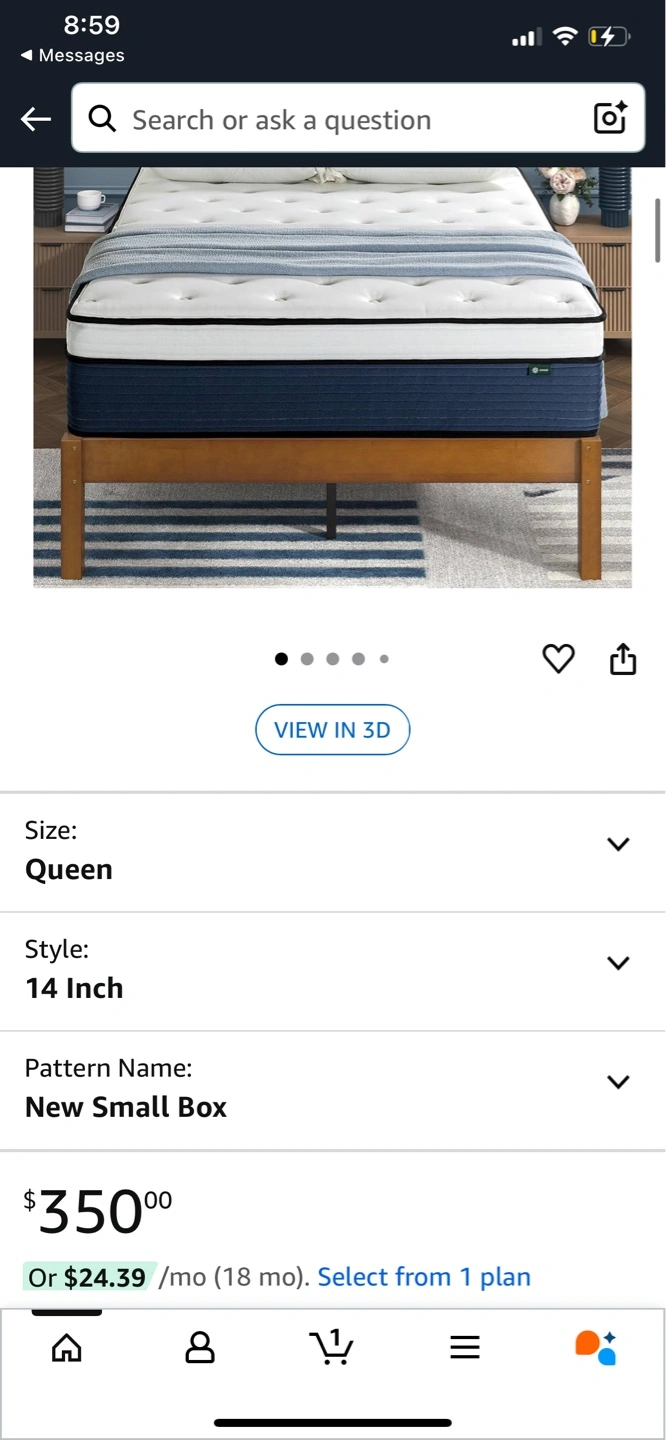Expand the Size Queen dropdown
This screenshot has height=1440, width=666.
coord(618,845)
